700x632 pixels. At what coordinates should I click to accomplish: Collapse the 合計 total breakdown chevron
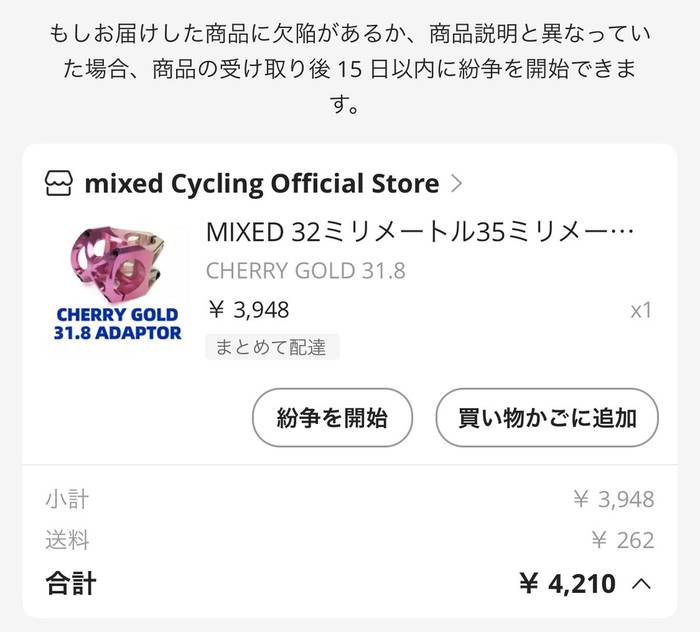coord(642,583)
